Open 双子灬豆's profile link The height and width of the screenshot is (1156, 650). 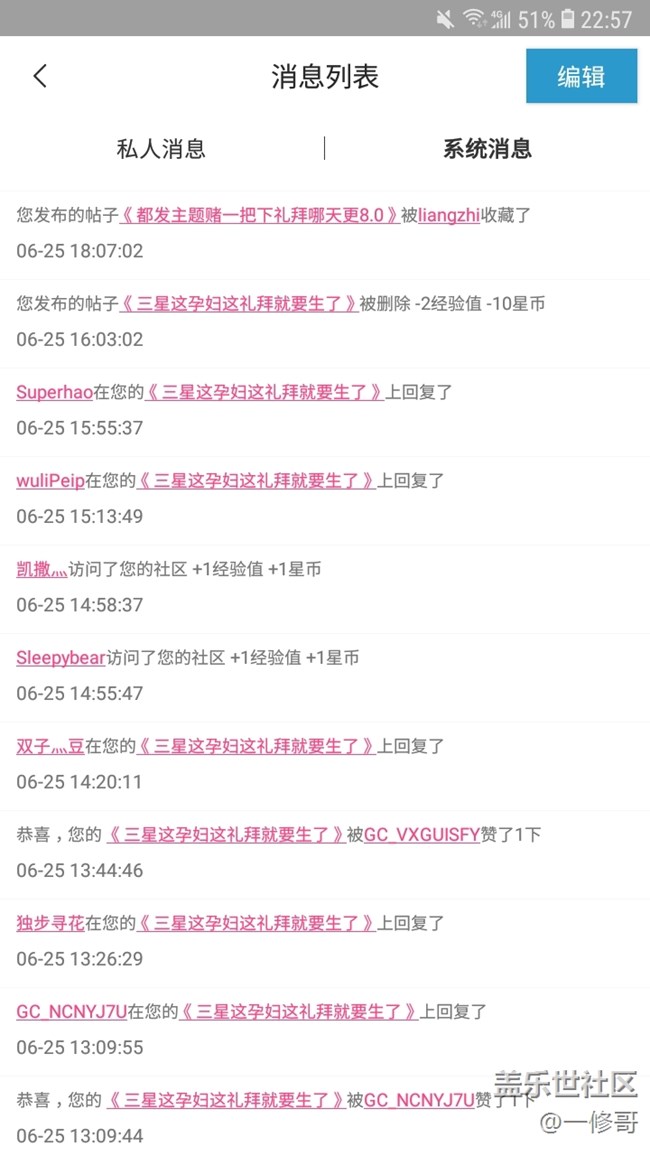50,746
